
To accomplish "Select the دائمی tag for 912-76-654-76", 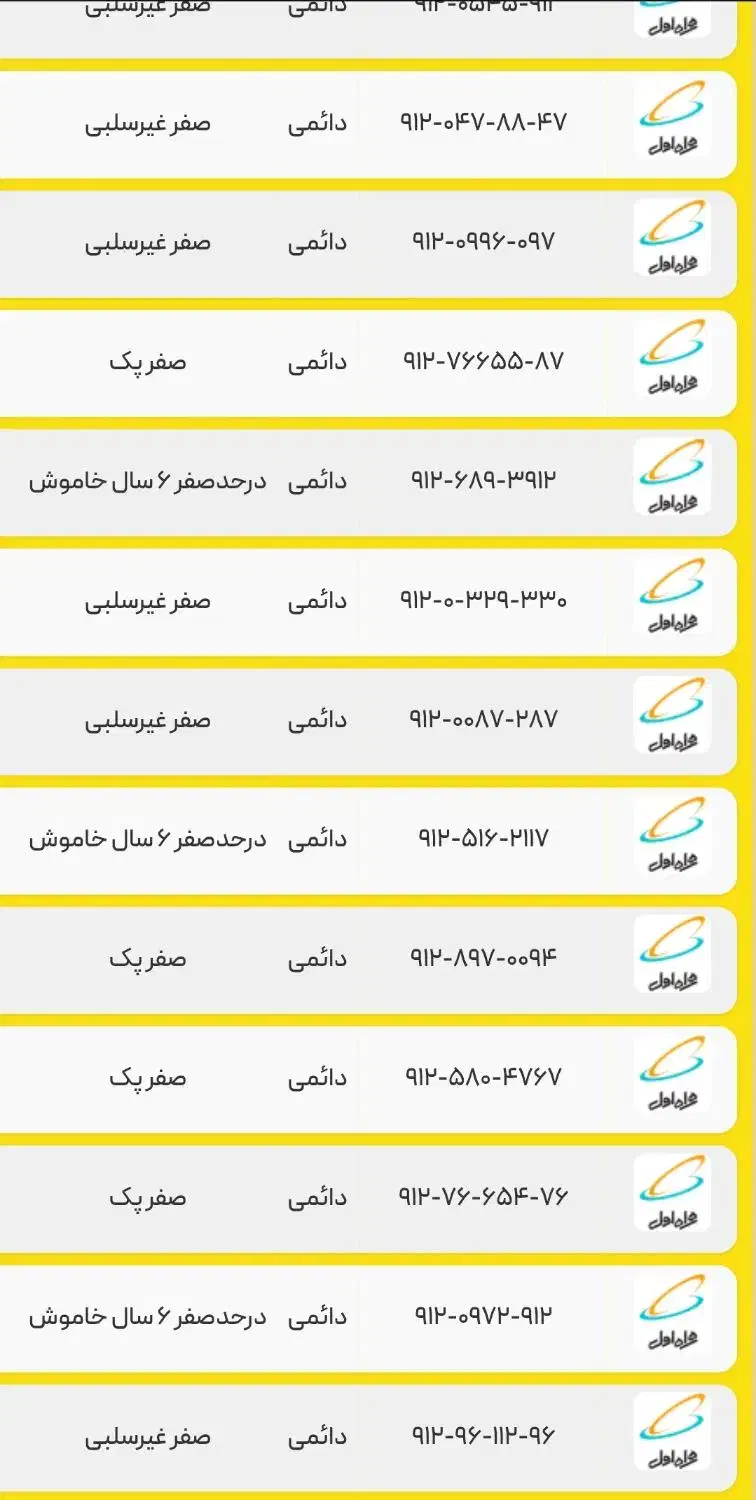I will tap(318, 1196).
